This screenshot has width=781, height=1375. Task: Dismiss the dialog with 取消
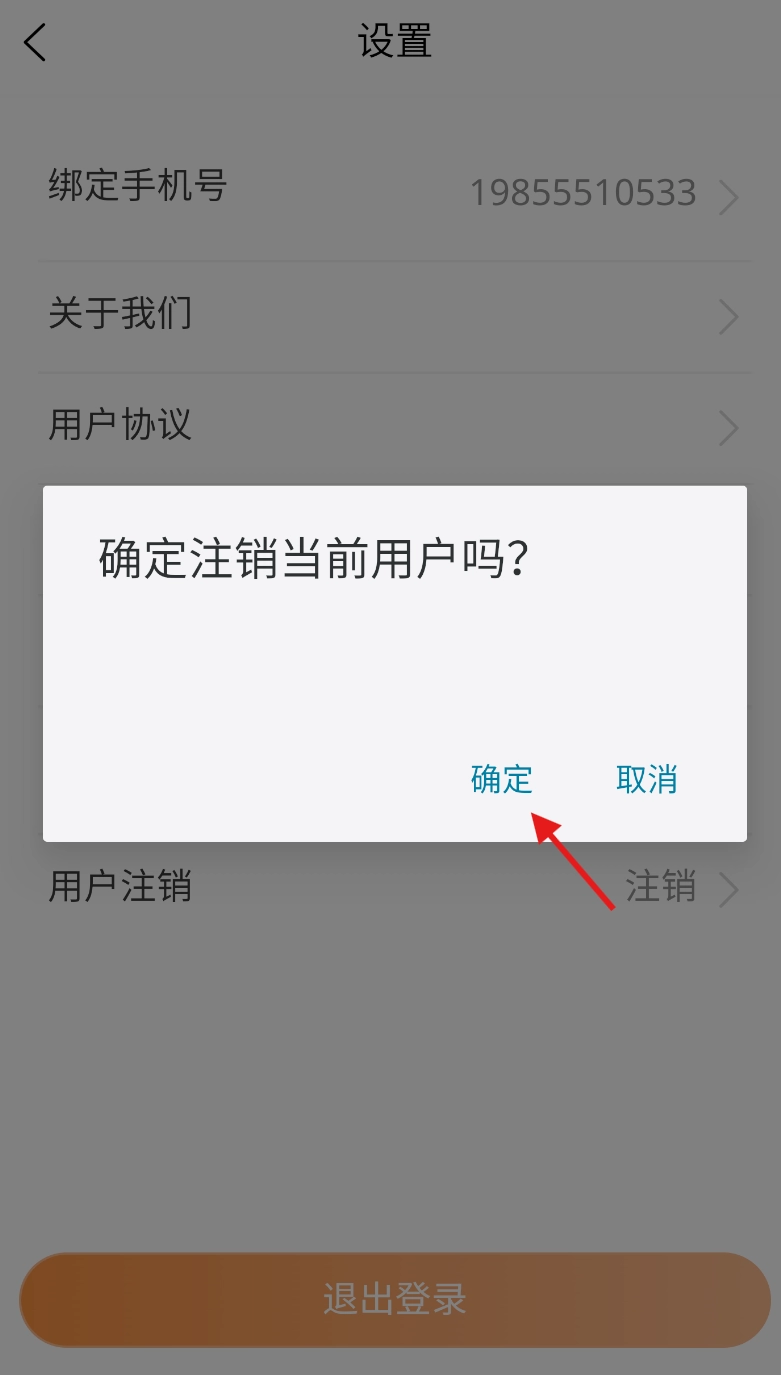(647, 779)
